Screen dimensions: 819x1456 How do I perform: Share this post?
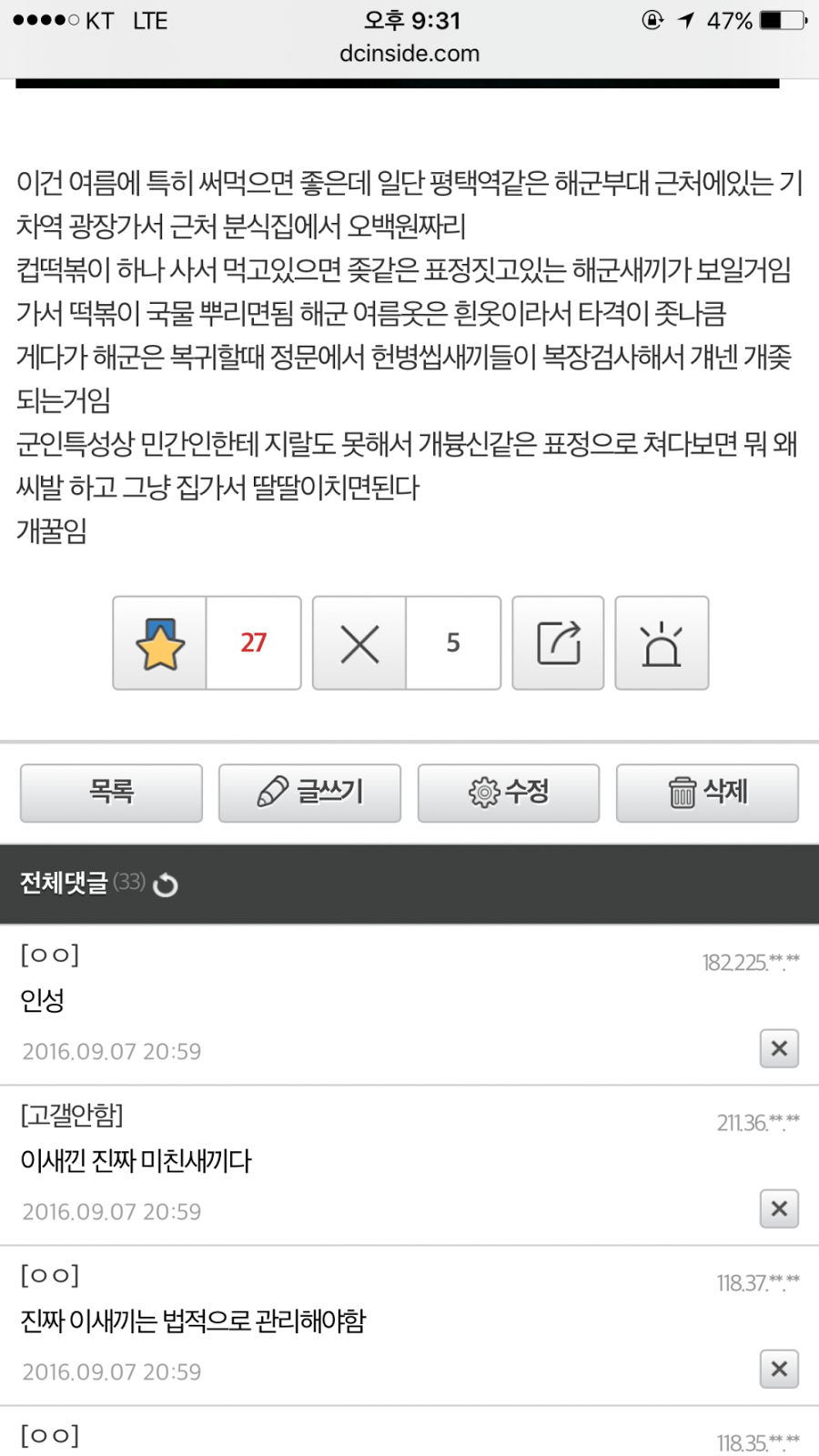pyautogui.click(x=558, y=643)
